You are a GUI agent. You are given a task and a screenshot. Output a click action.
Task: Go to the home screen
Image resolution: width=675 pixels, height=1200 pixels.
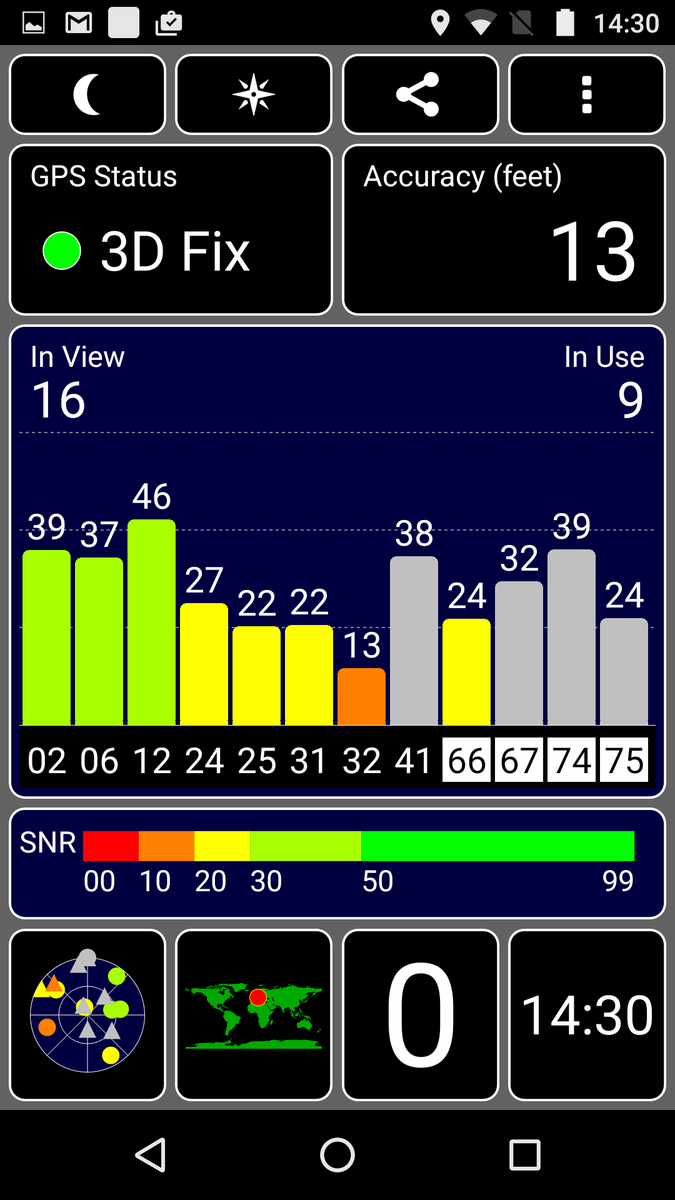(x=337, y=1155)
